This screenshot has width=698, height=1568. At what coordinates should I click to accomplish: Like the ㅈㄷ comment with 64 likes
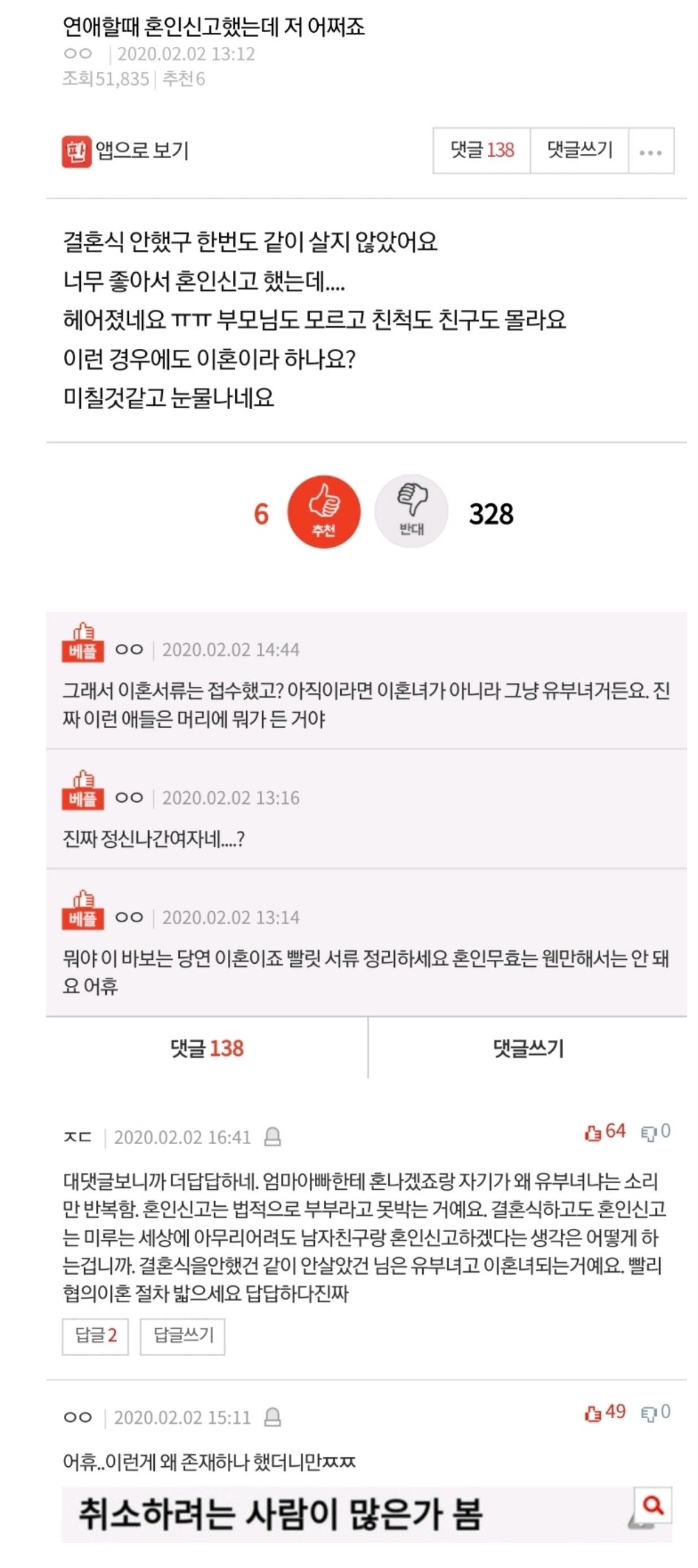click(604, 1132)
